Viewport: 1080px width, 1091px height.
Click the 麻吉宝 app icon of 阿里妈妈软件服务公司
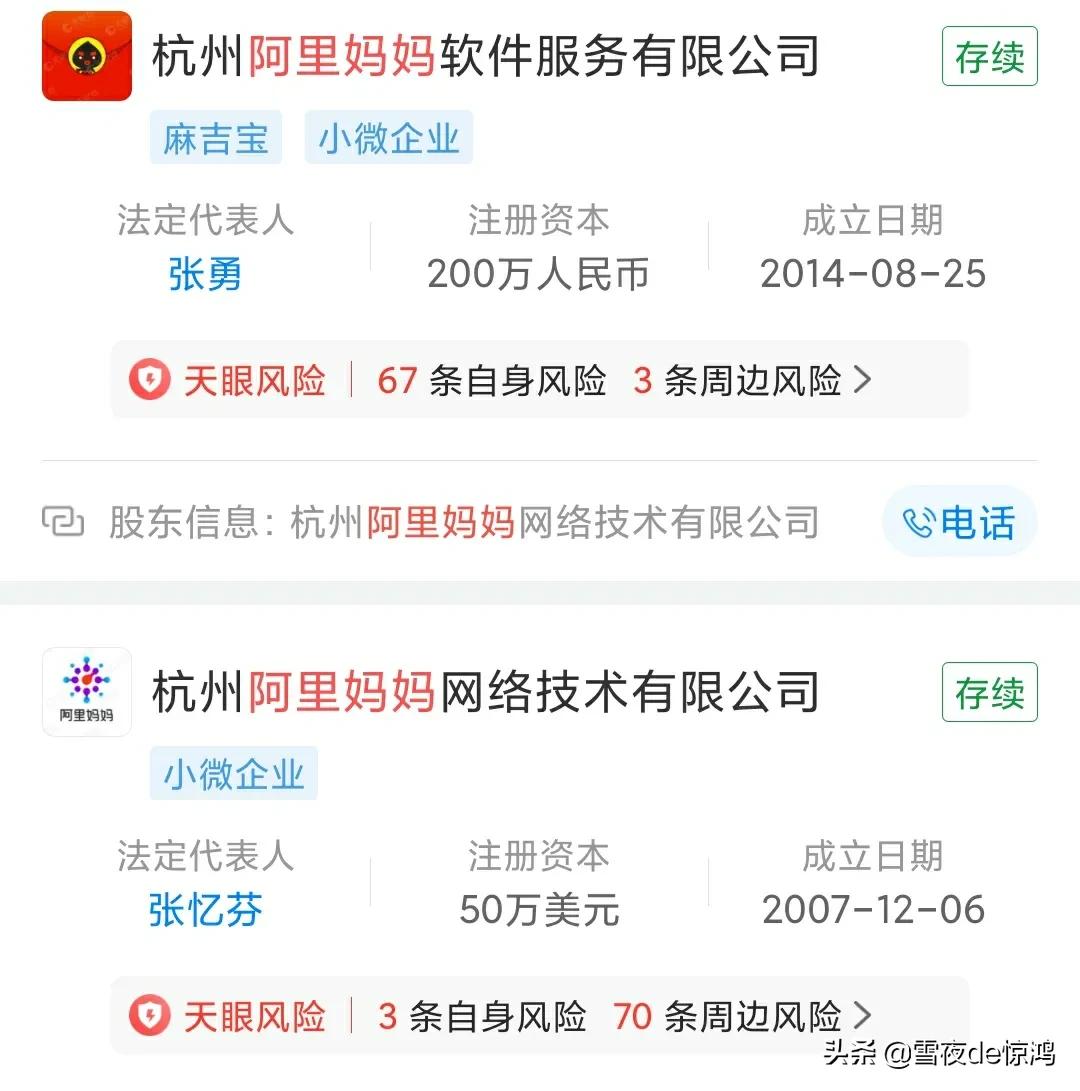[x=86, y=58]
